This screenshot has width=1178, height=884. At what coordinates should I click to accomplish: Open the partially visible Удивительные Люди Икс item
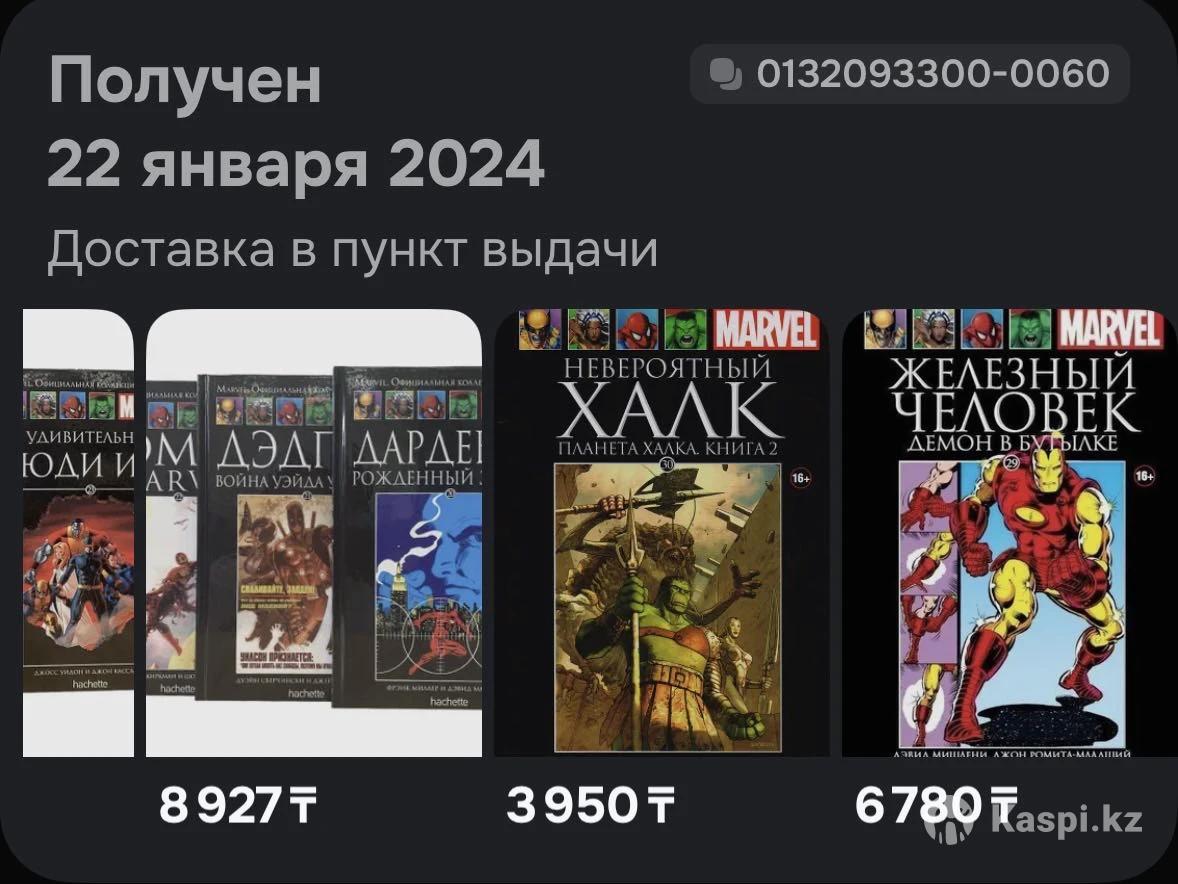point(78,532)
